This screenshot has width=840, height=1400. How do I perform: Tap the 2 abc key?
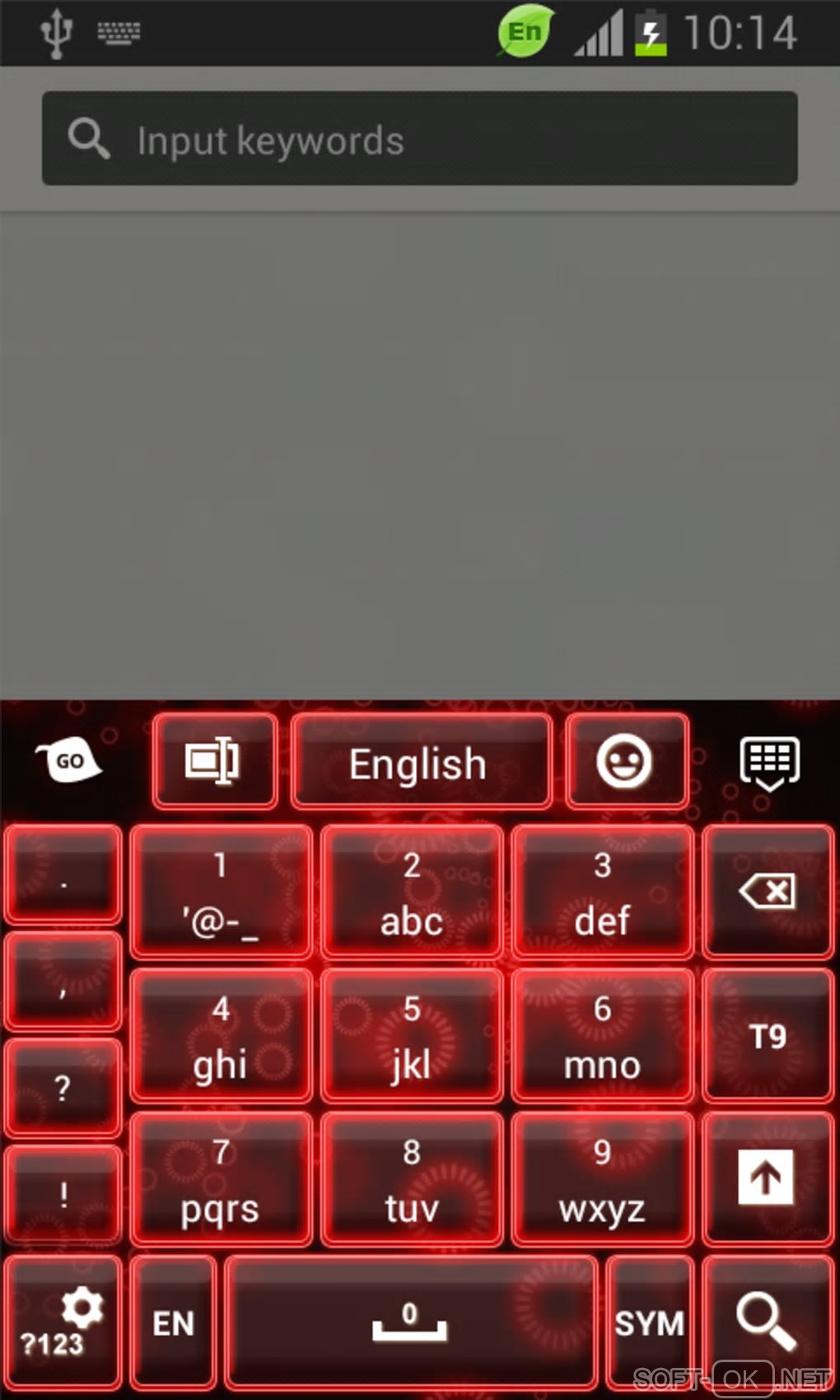click(412, 894)
